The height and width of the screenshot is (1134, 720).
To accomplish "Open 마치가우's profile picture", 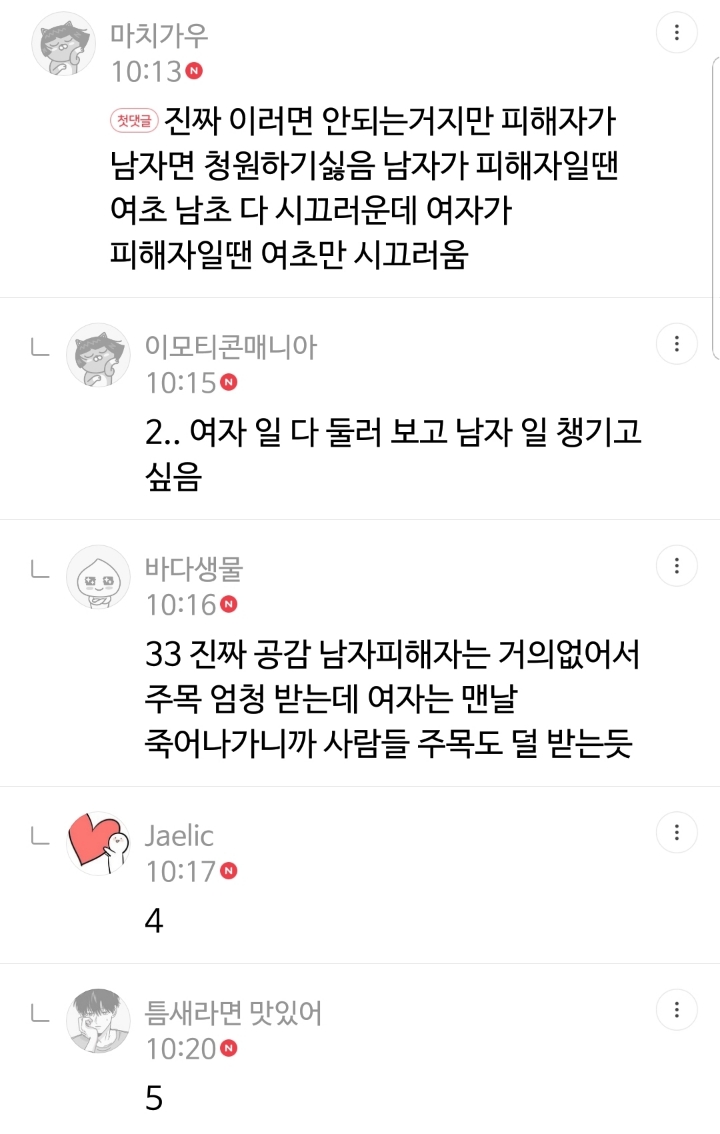I will point(64,42).
